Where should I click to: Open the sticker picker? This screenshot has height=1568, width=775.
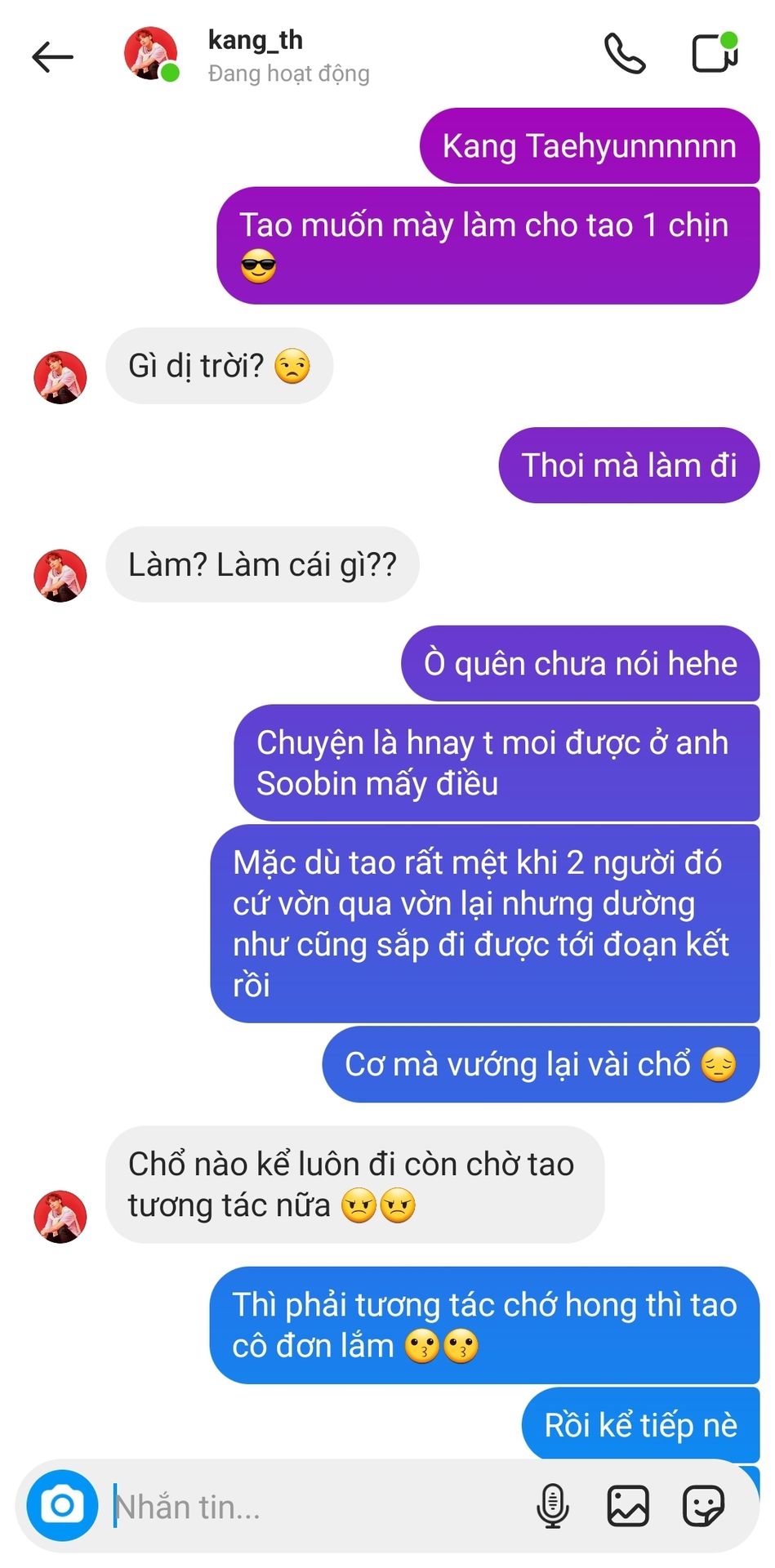click(x=703, y=1505)
